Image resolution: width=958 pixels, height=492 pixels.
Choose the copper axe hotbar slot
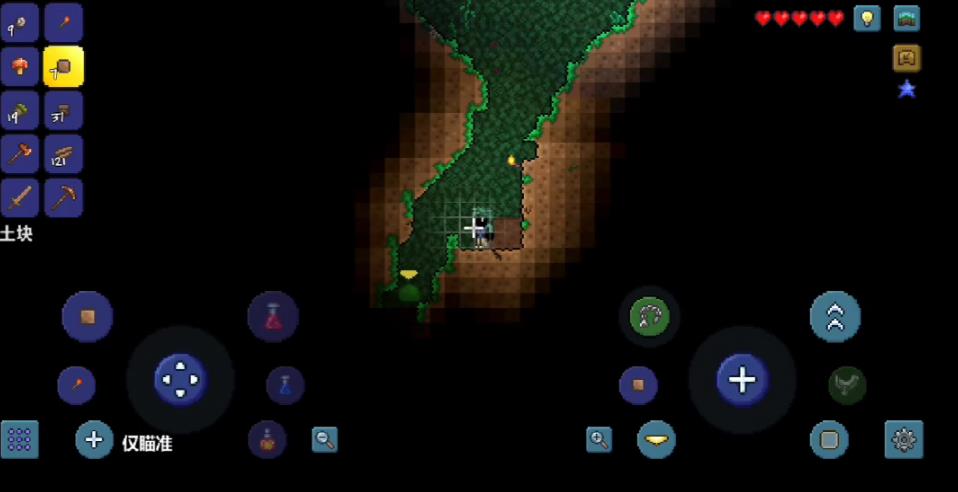tap(19, 154)
